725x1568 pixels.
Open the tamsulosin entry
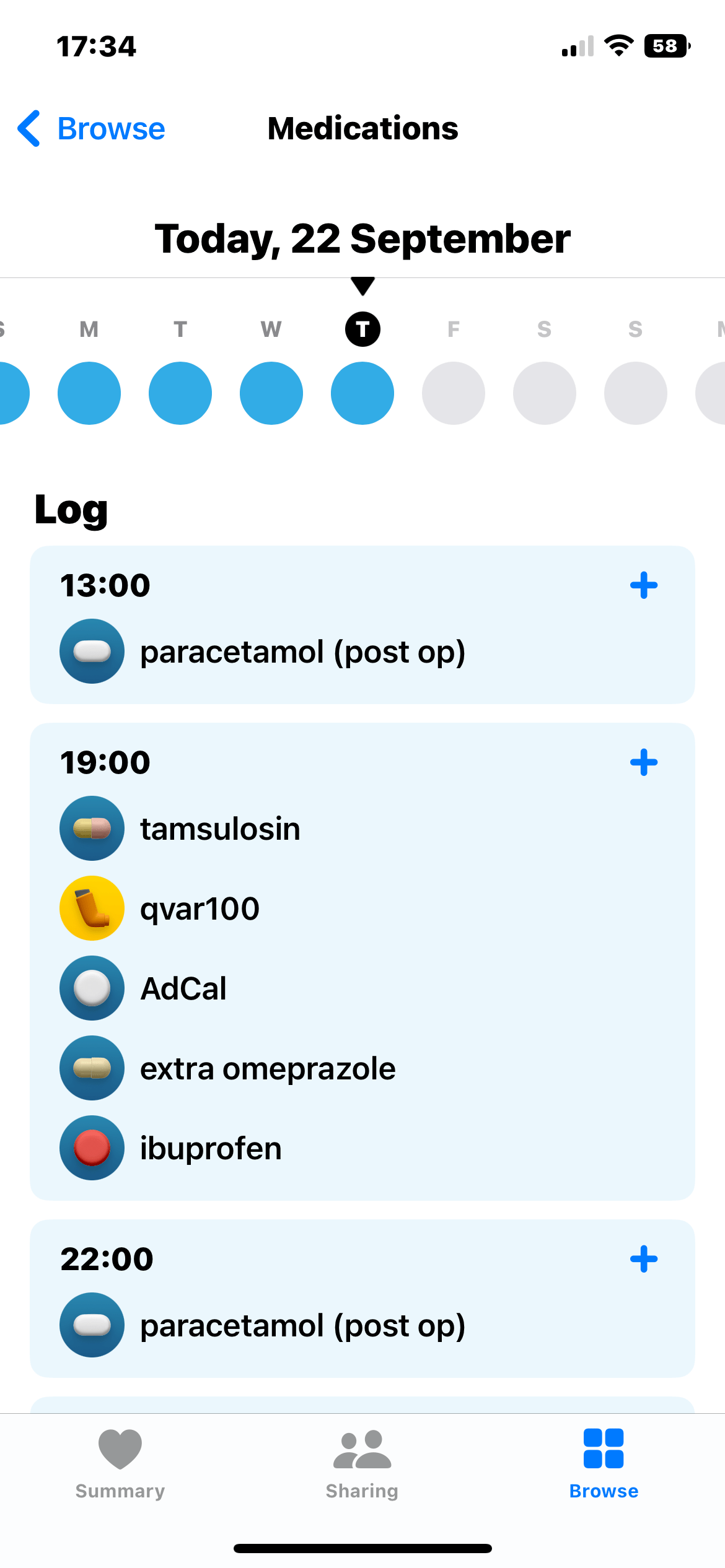[220, 829]
